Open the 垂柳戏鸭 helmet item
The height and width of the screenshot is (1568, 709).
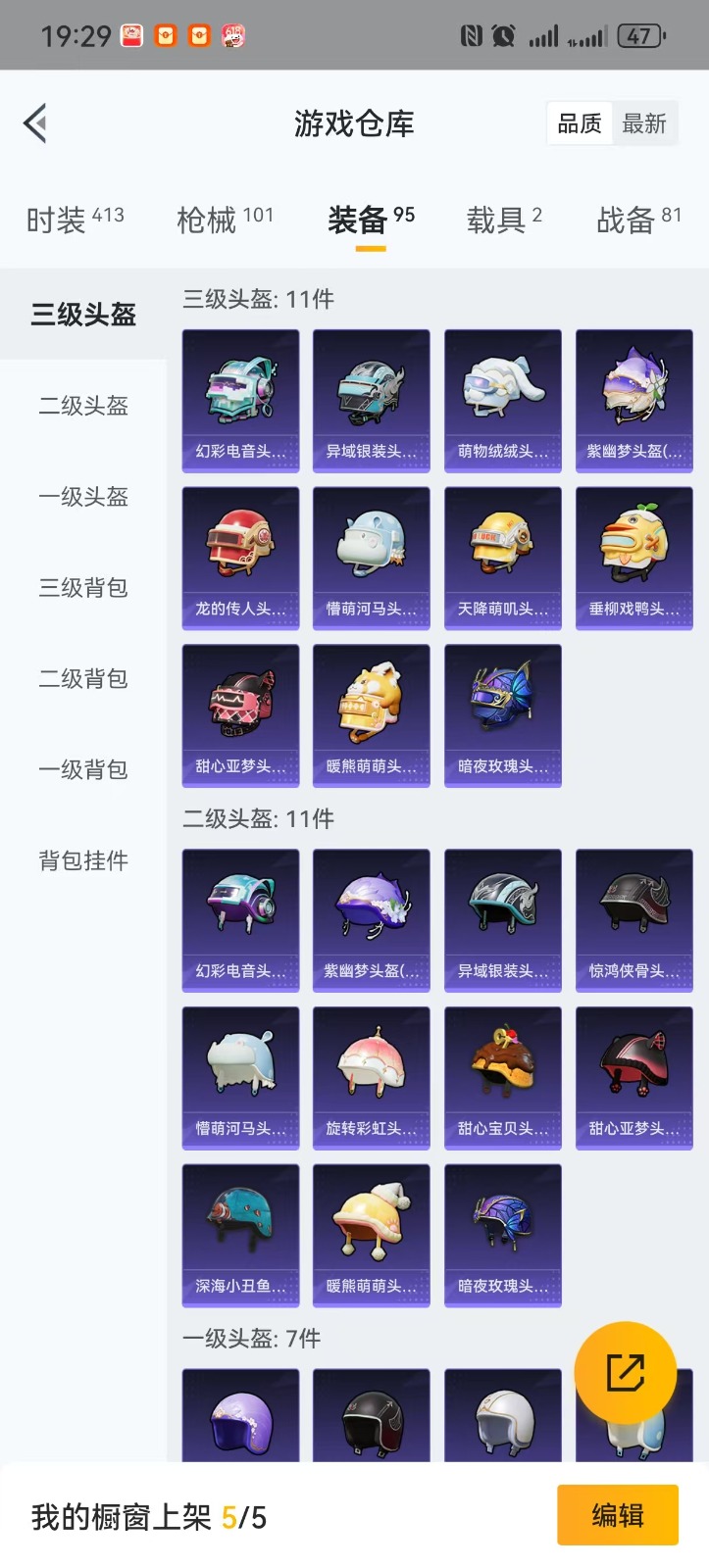tap(633, 558)
